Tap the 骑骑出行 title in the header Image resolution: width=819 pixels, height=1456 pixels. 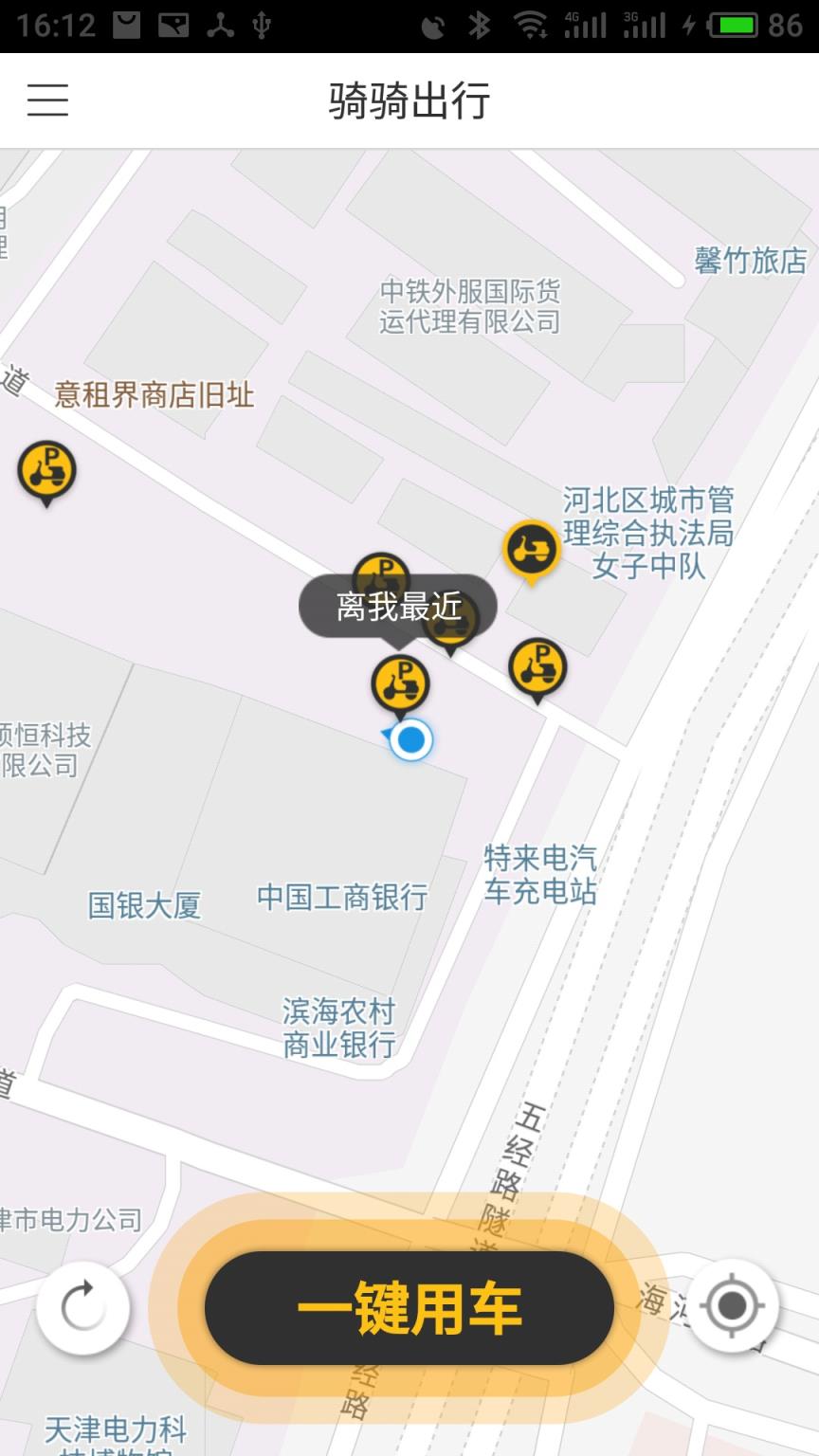(409, 100)
